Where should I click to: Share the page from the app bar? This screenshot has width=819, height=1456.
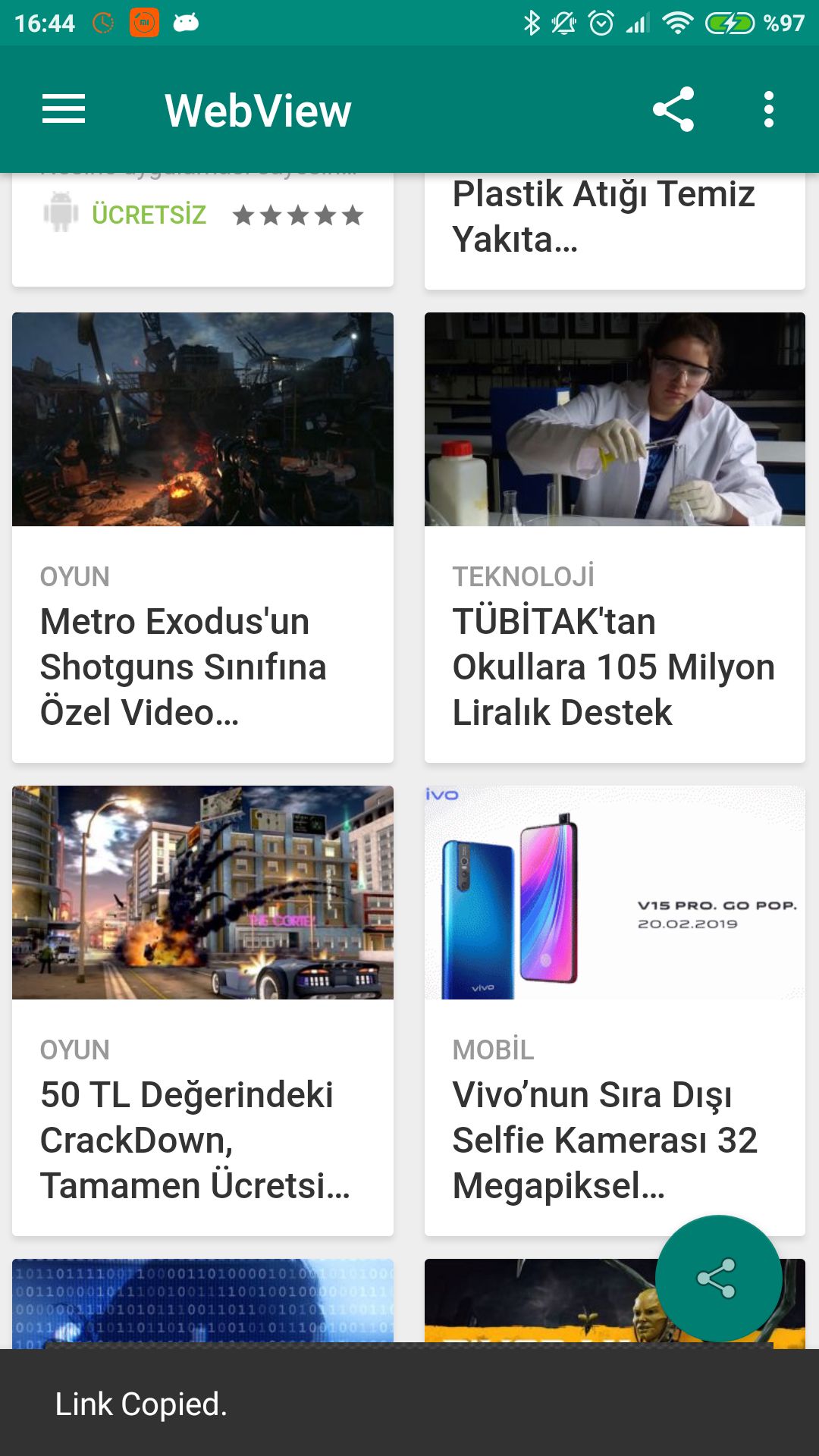tap(673, 109)
